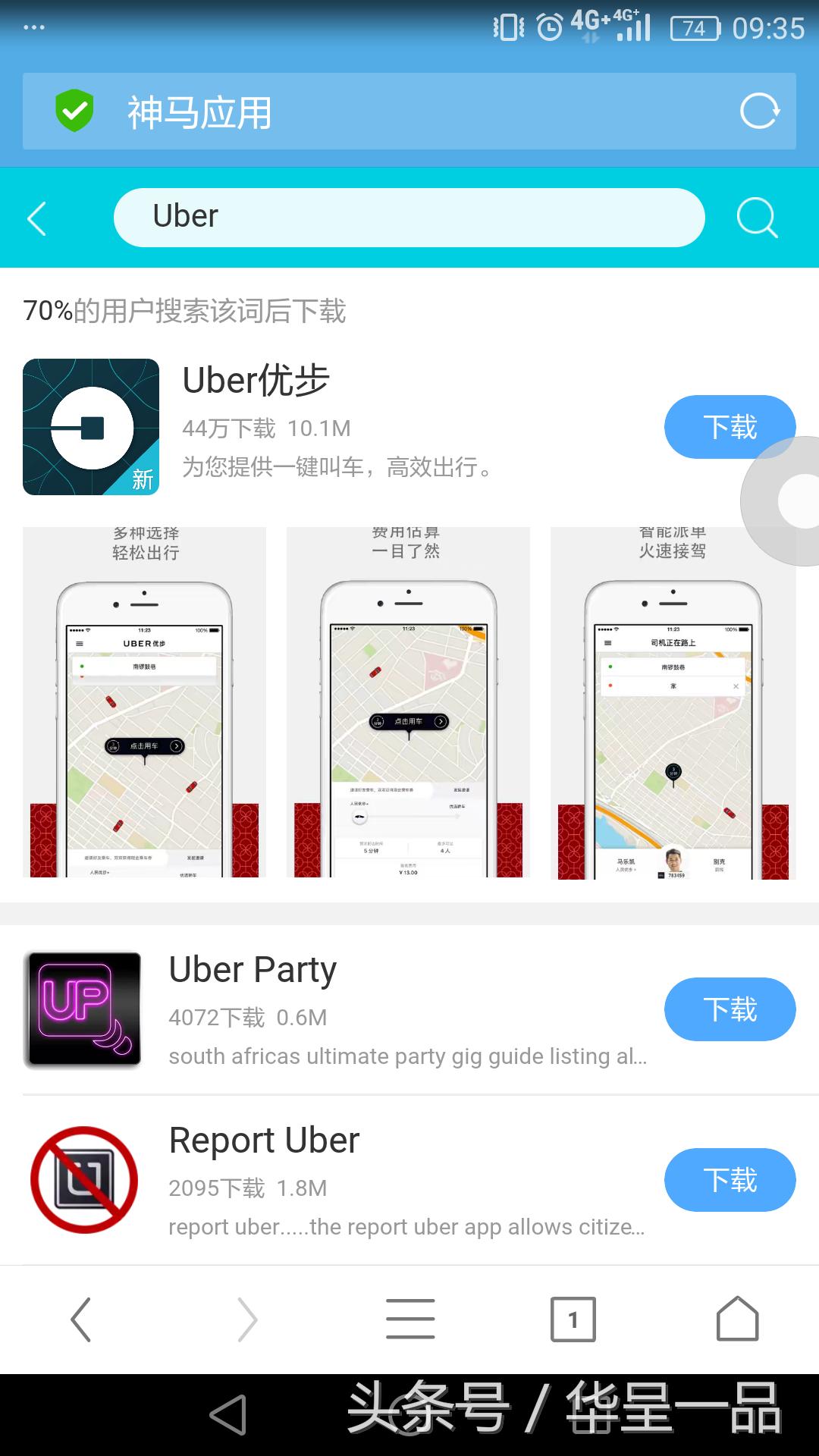Download the Uber Party app
This screenshot has width=819, height=1456.
point(730,1009)
